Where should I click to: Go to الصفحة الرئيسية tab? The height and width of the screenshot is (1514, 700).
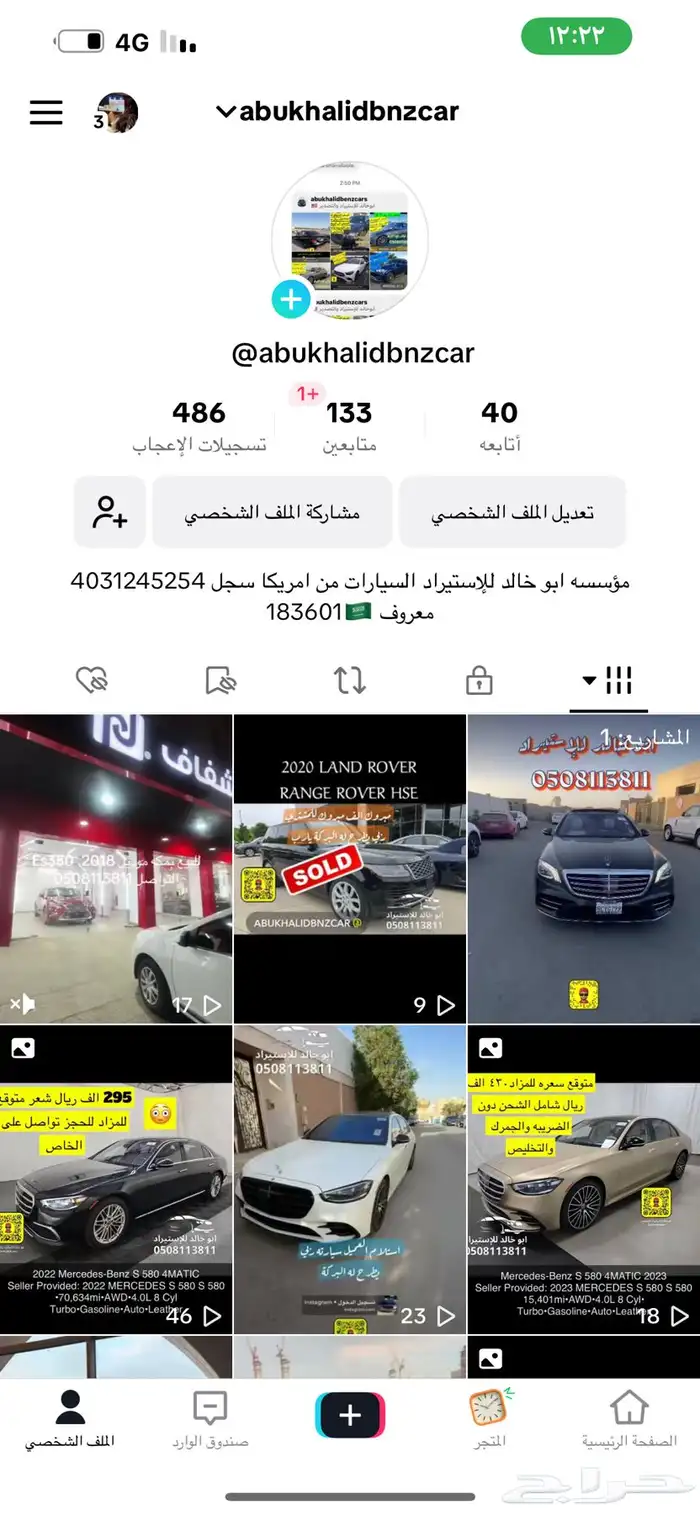click(x=629, y=1419)
